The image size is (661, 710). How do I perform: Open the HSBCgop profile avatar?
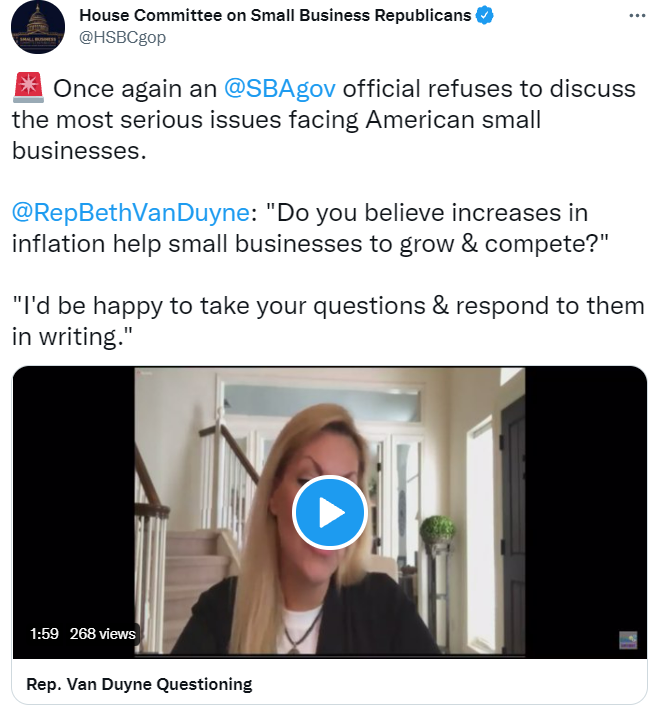40,27
